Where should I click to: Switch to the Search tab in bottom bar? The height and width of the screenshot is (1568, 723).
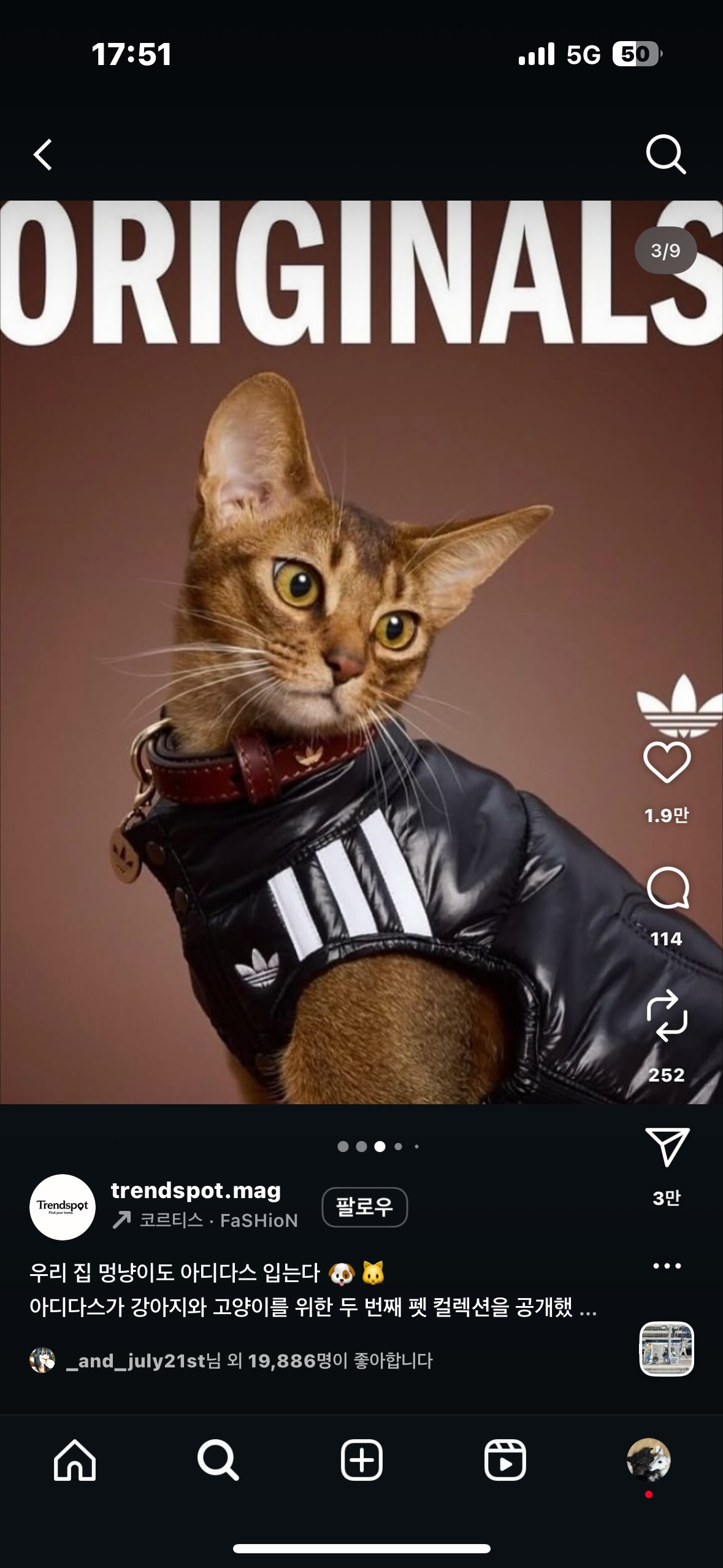pyautogui.click(x=218, y=1460)
